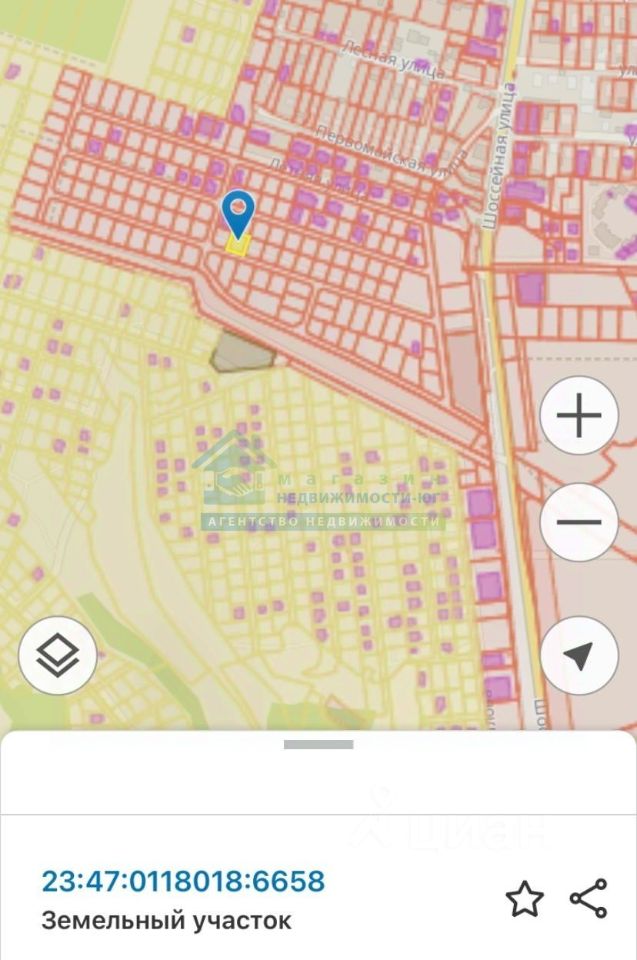
Task: Center map on my location
Action: 578,655
